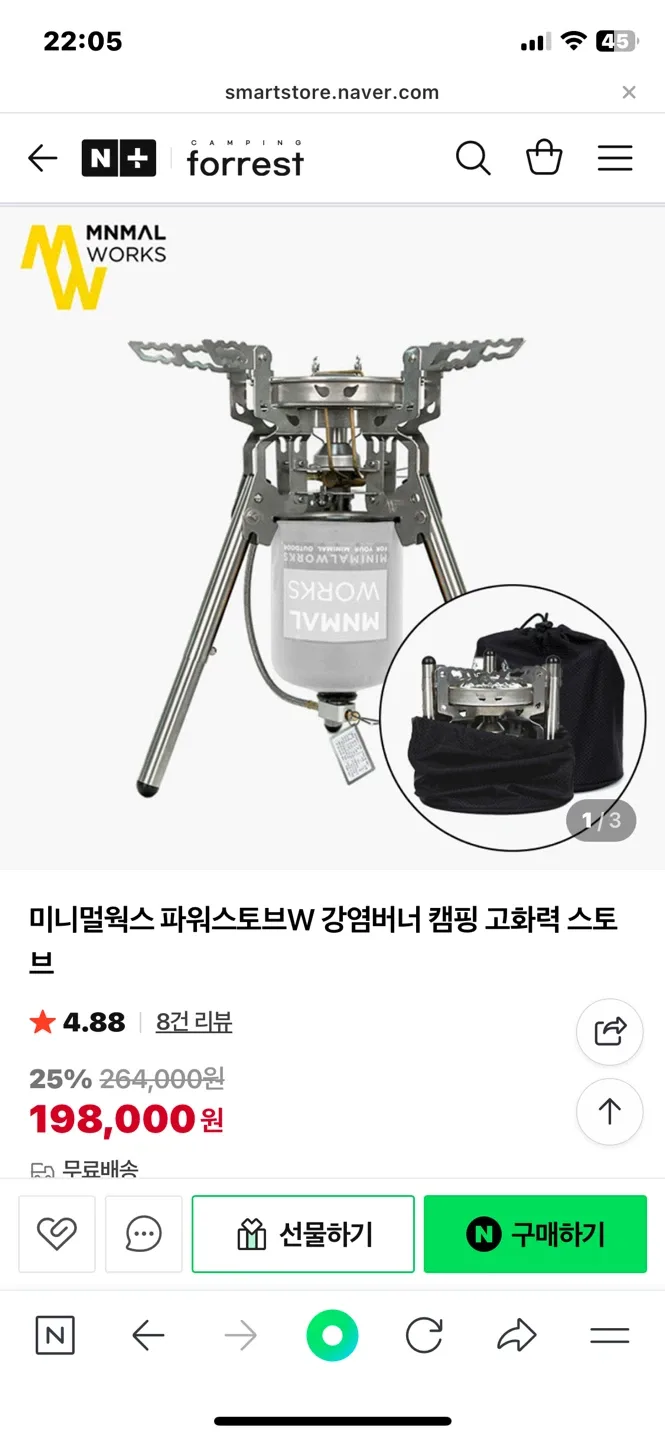
Task: Open the shopping basket
Action: click(544, 158)
